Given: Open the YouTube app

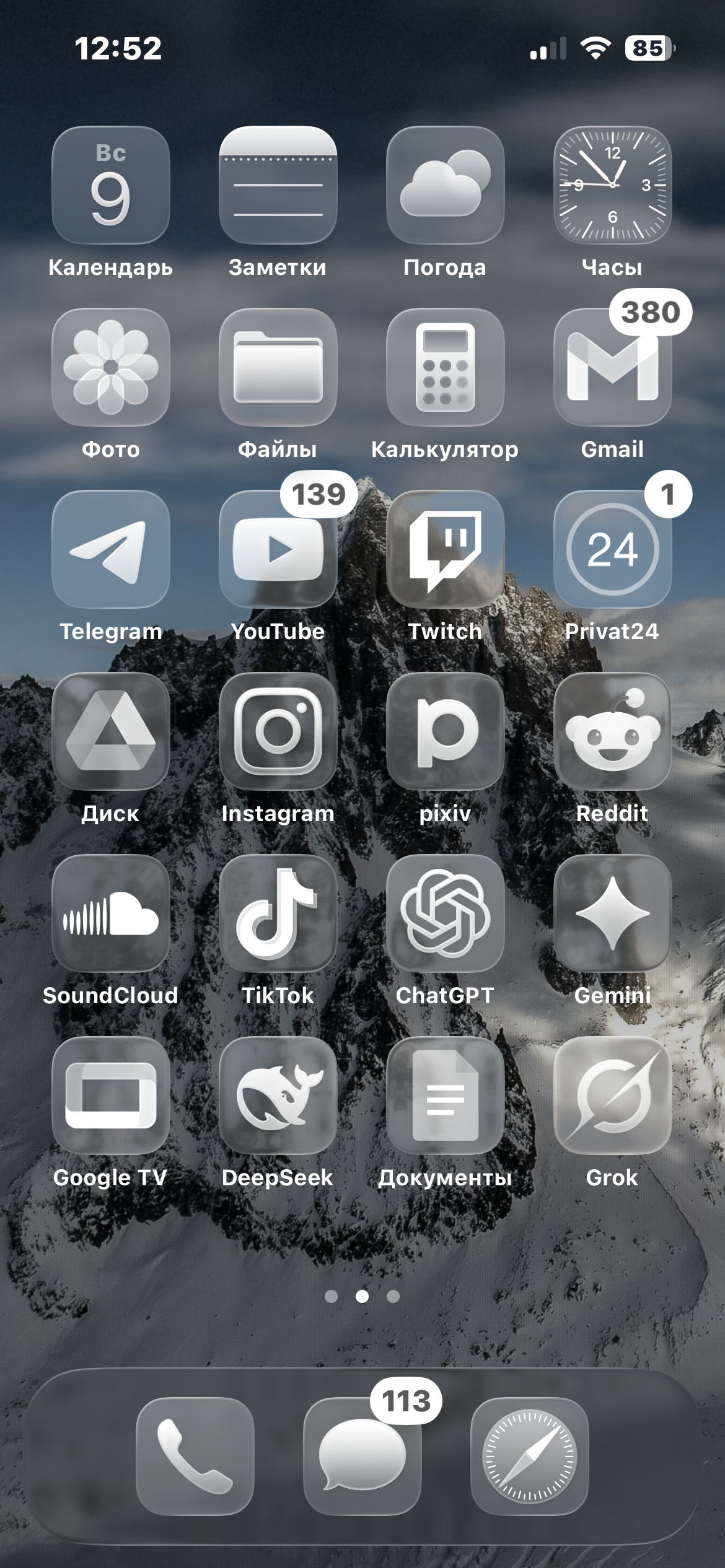Looking at the screenshot, I should tap(278, 549).
